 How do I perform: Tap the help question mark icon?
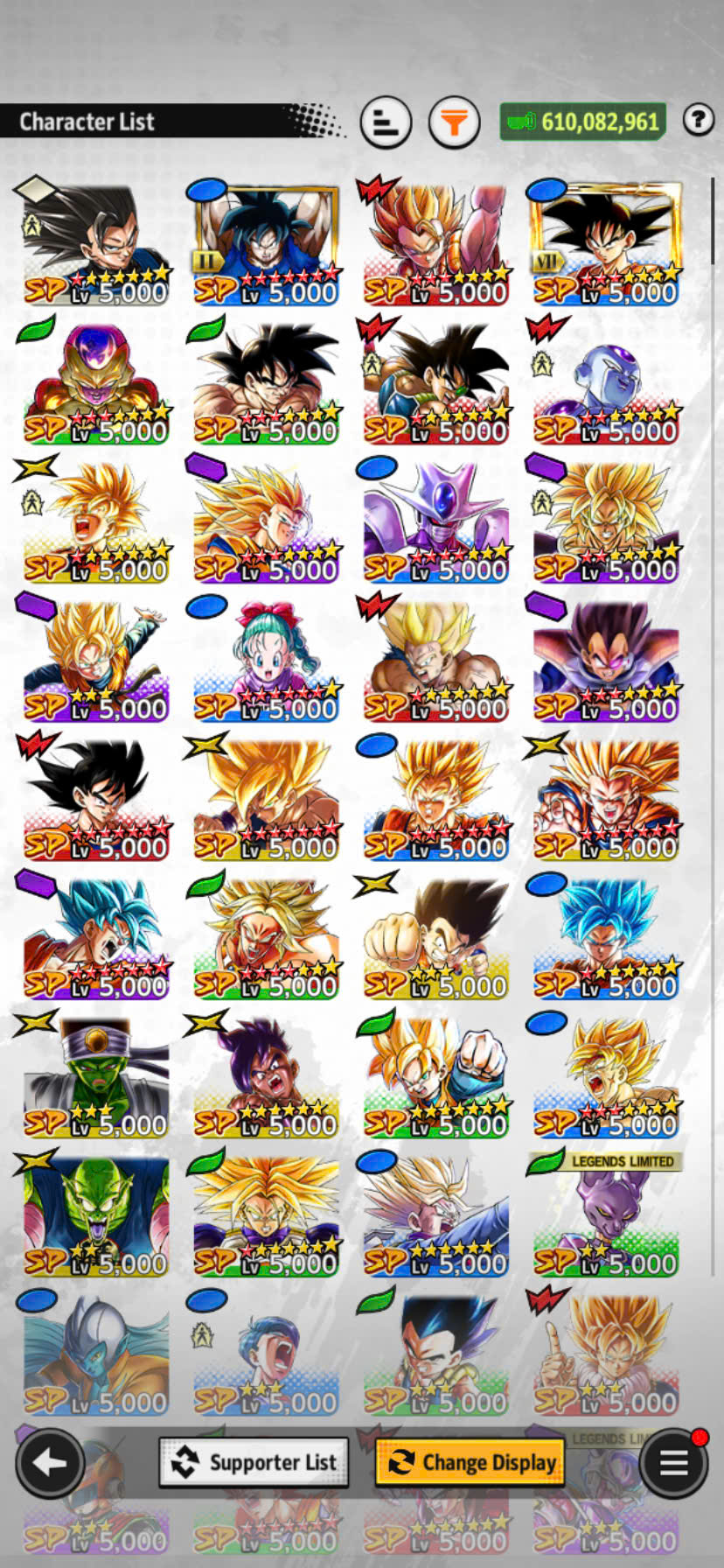pyautogui.click(x=698, y=120)
